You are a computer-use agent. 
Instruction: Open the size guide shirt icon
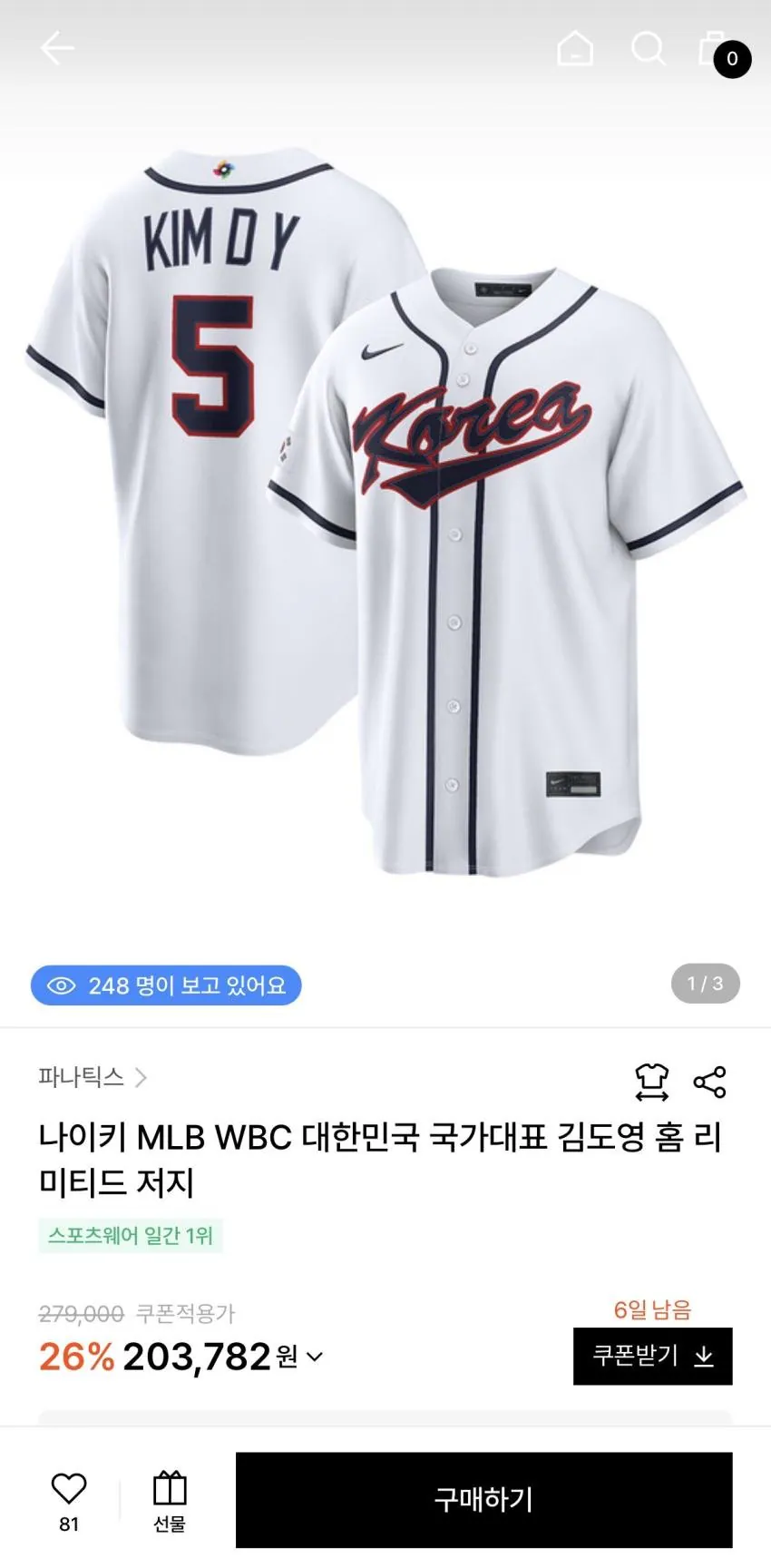(650, 1081)
